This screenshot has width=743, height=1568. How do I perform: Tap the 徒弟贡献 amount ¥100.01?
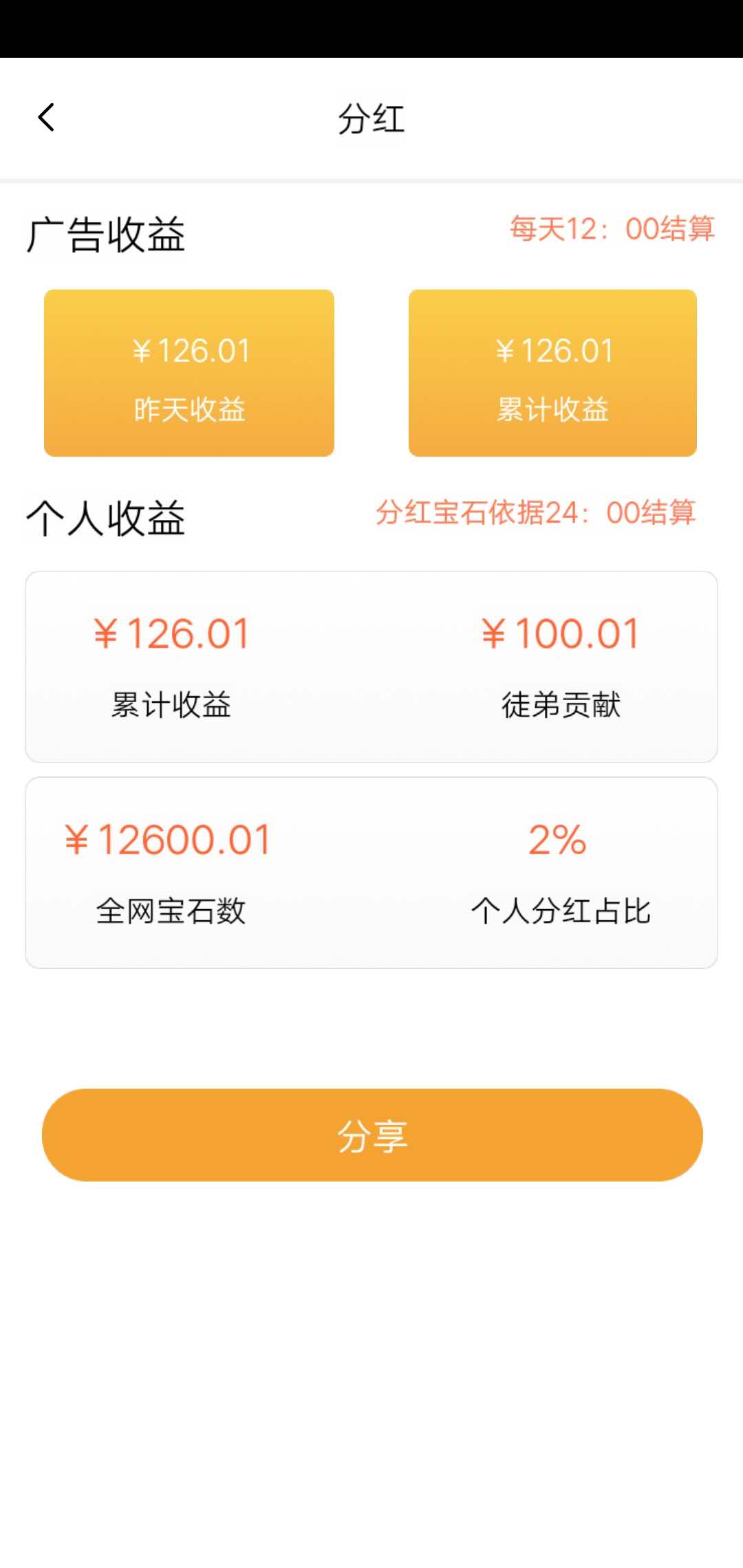tap(562, 633)
